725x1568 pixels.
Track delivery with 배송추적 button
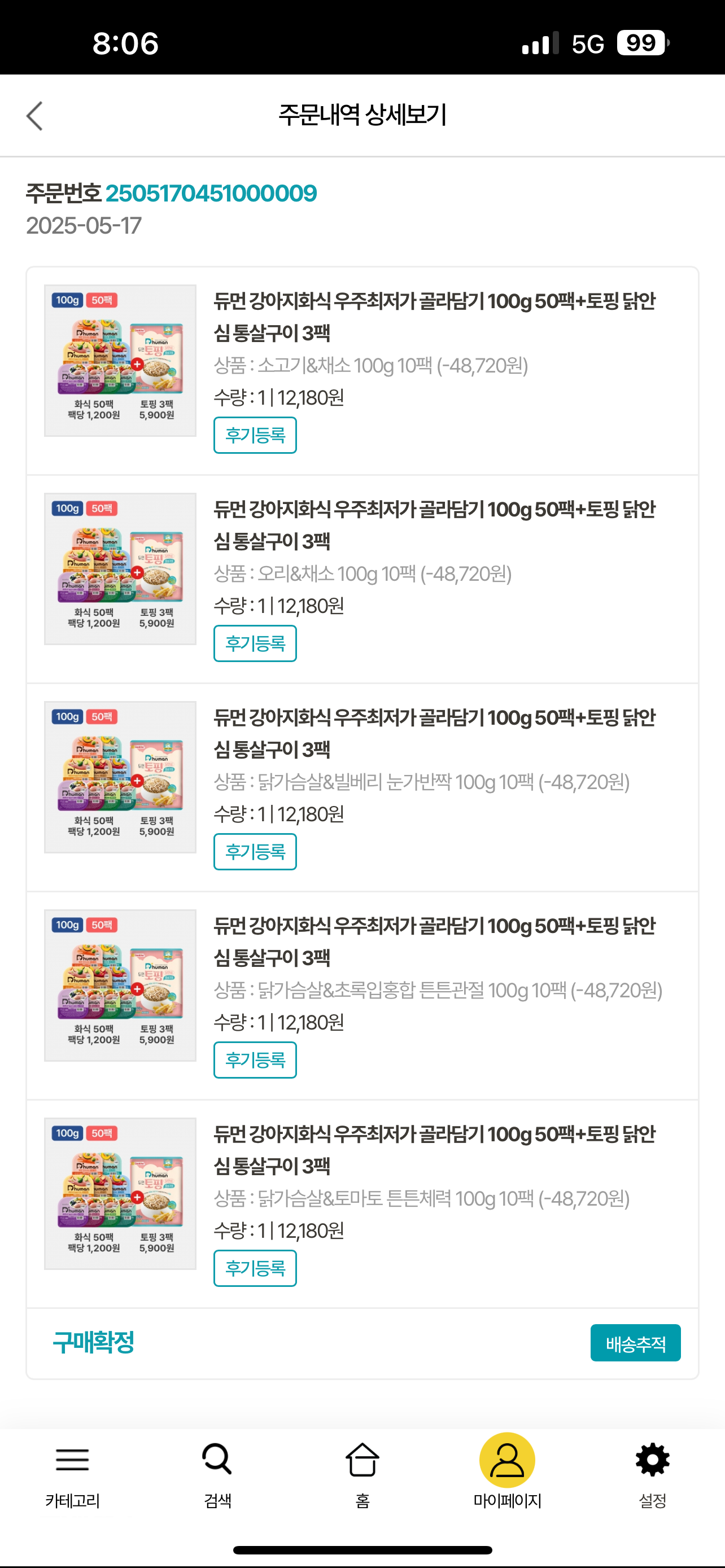(x=635, y=1342)
